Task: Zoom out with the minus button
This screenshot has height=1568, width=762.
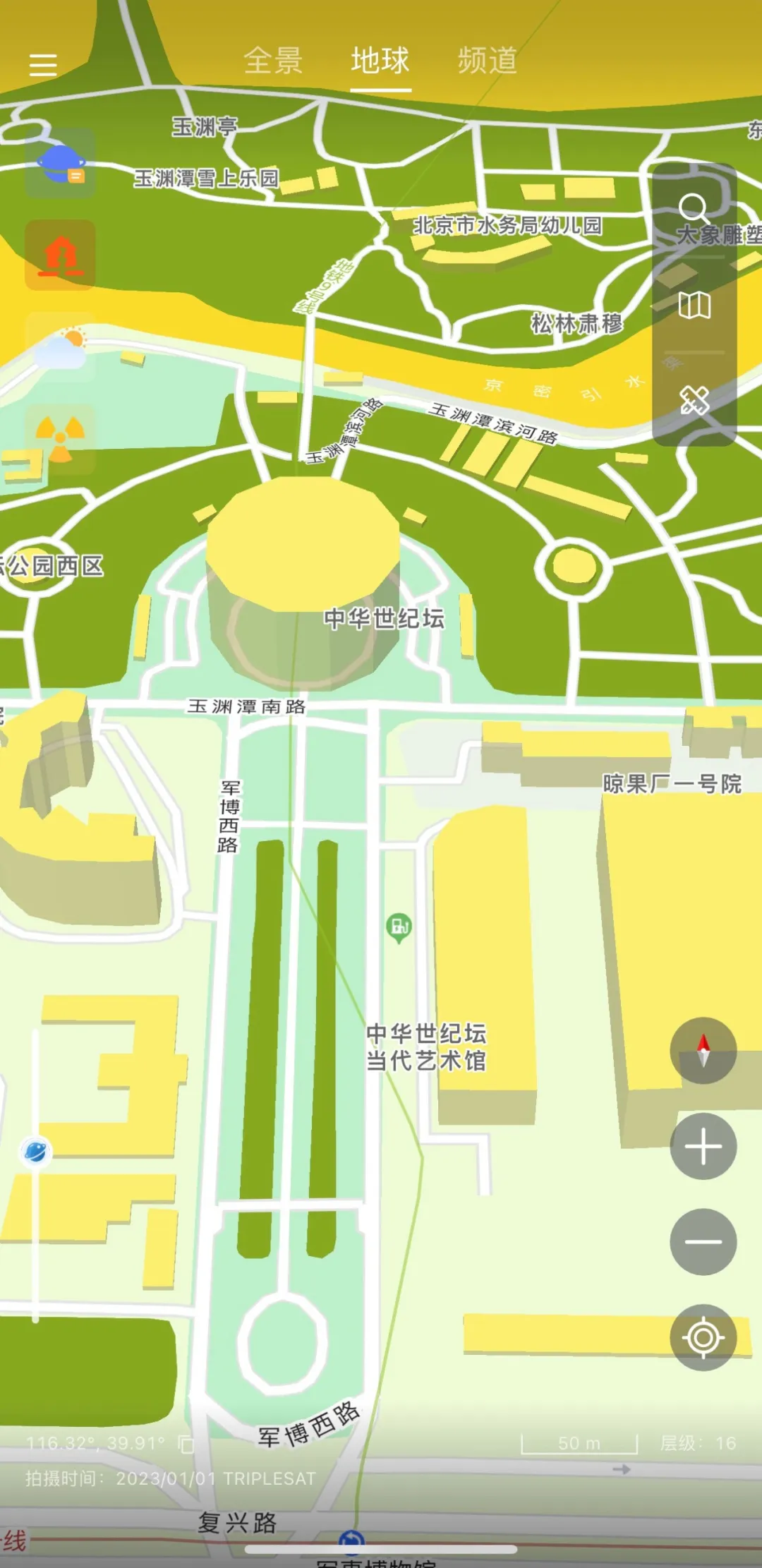Action: pyautogui.click(x=703, y=1242)
